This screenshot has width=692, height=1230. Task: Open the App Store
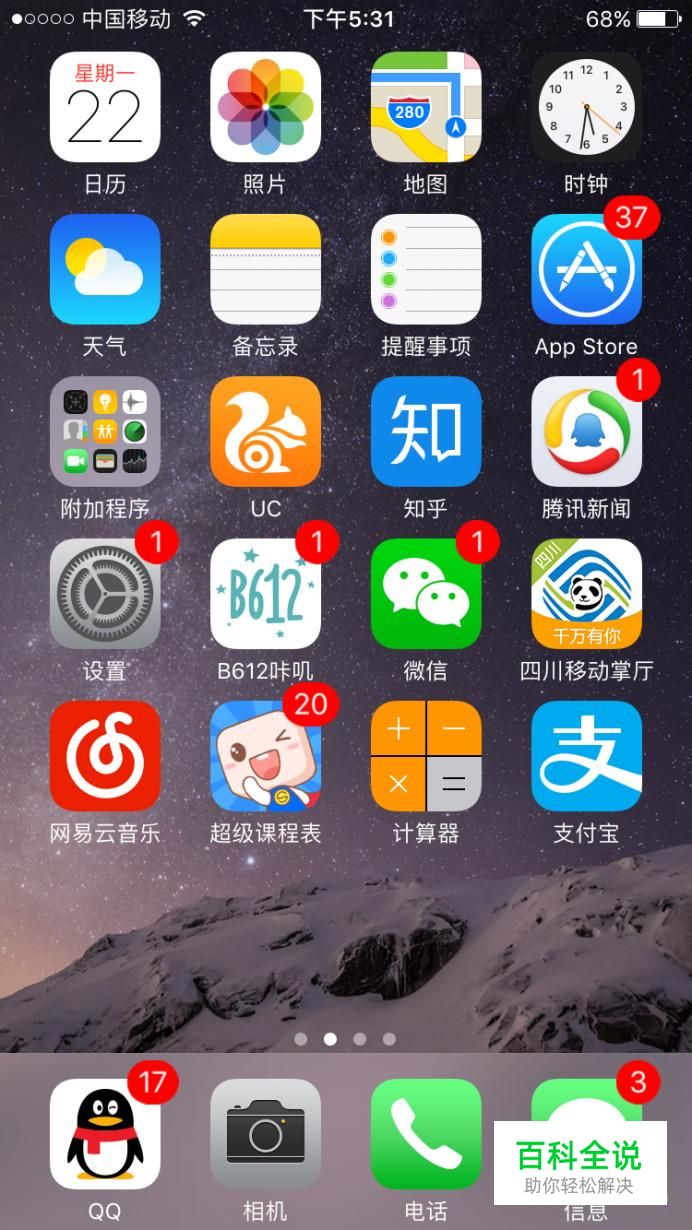(x=586, y=269)
